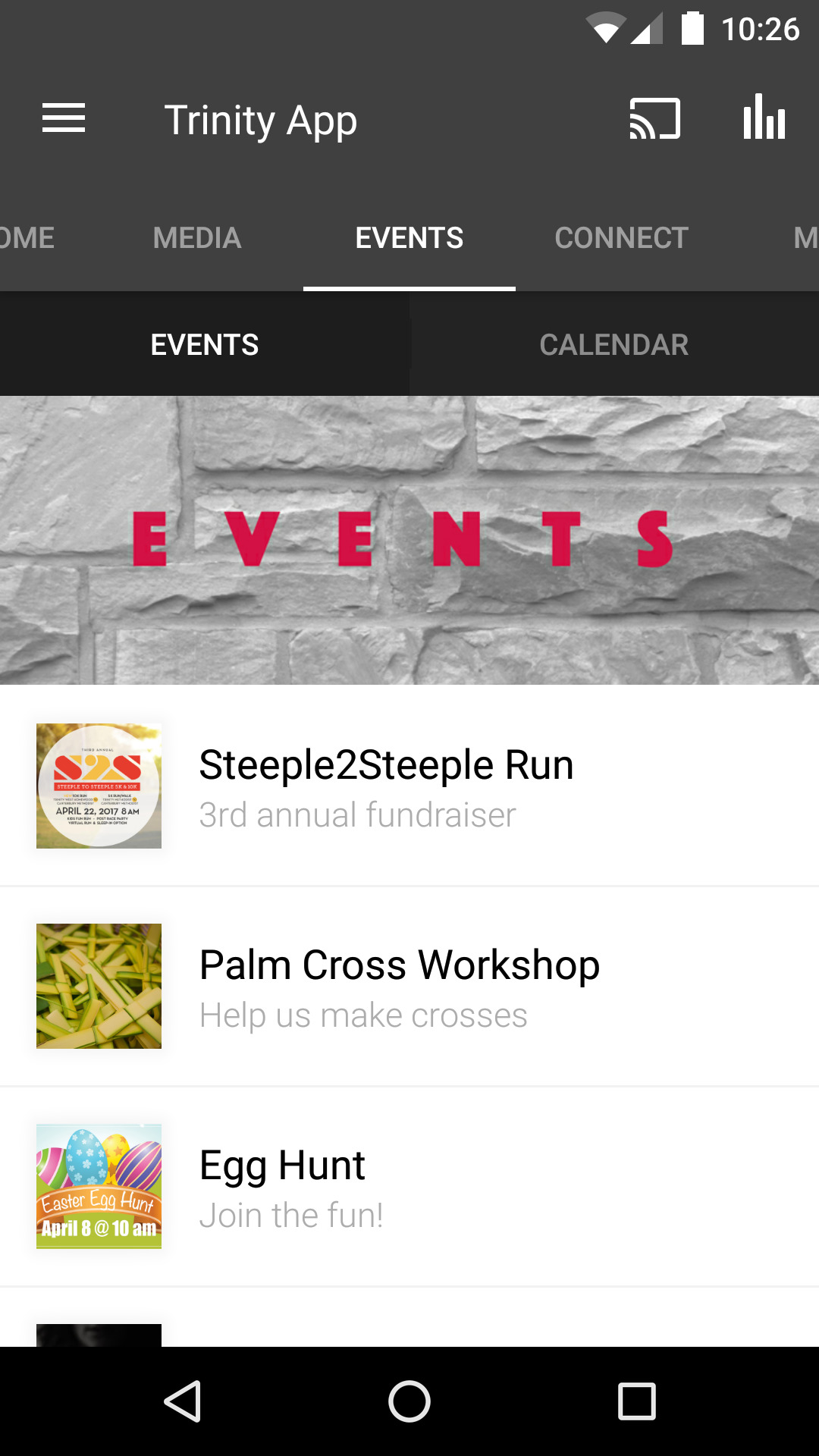Switch to the Calendar view

pos(613,345)
